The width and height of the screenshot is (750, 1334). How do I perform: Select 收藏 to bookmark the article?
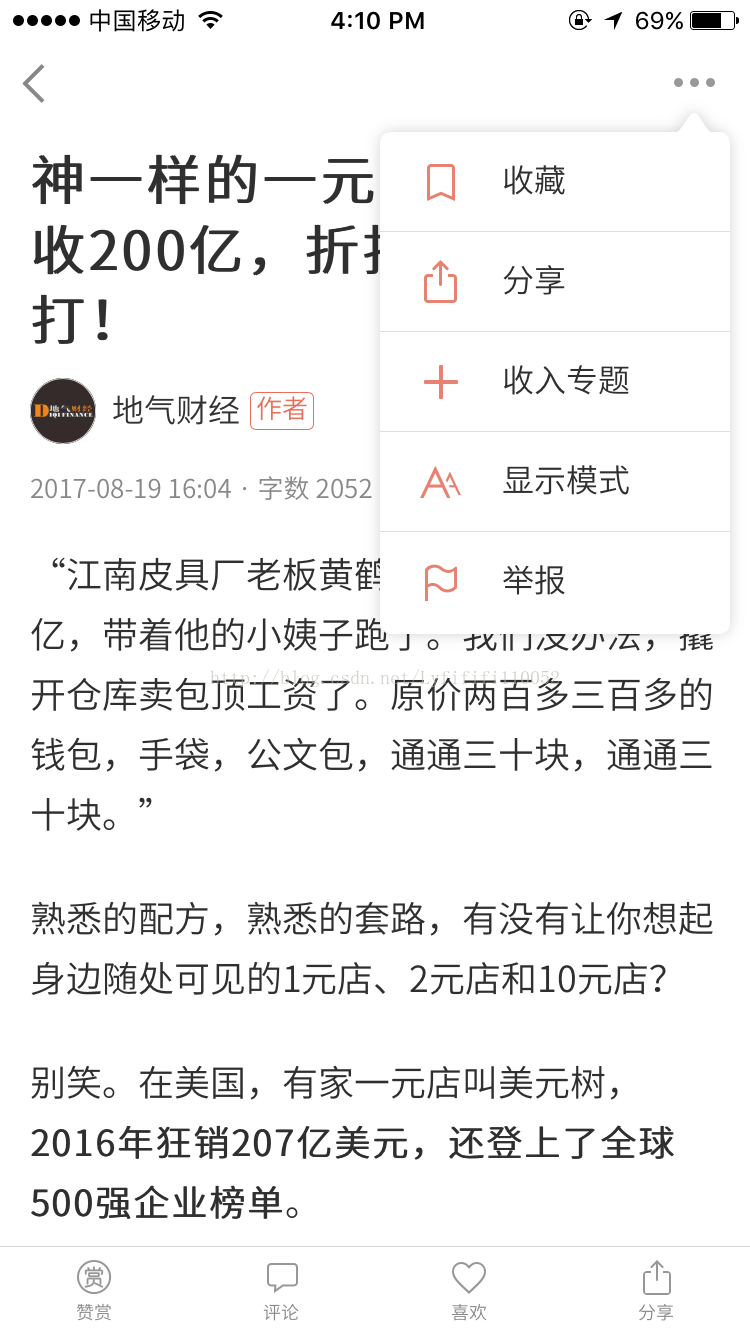[x=555, y=182]
